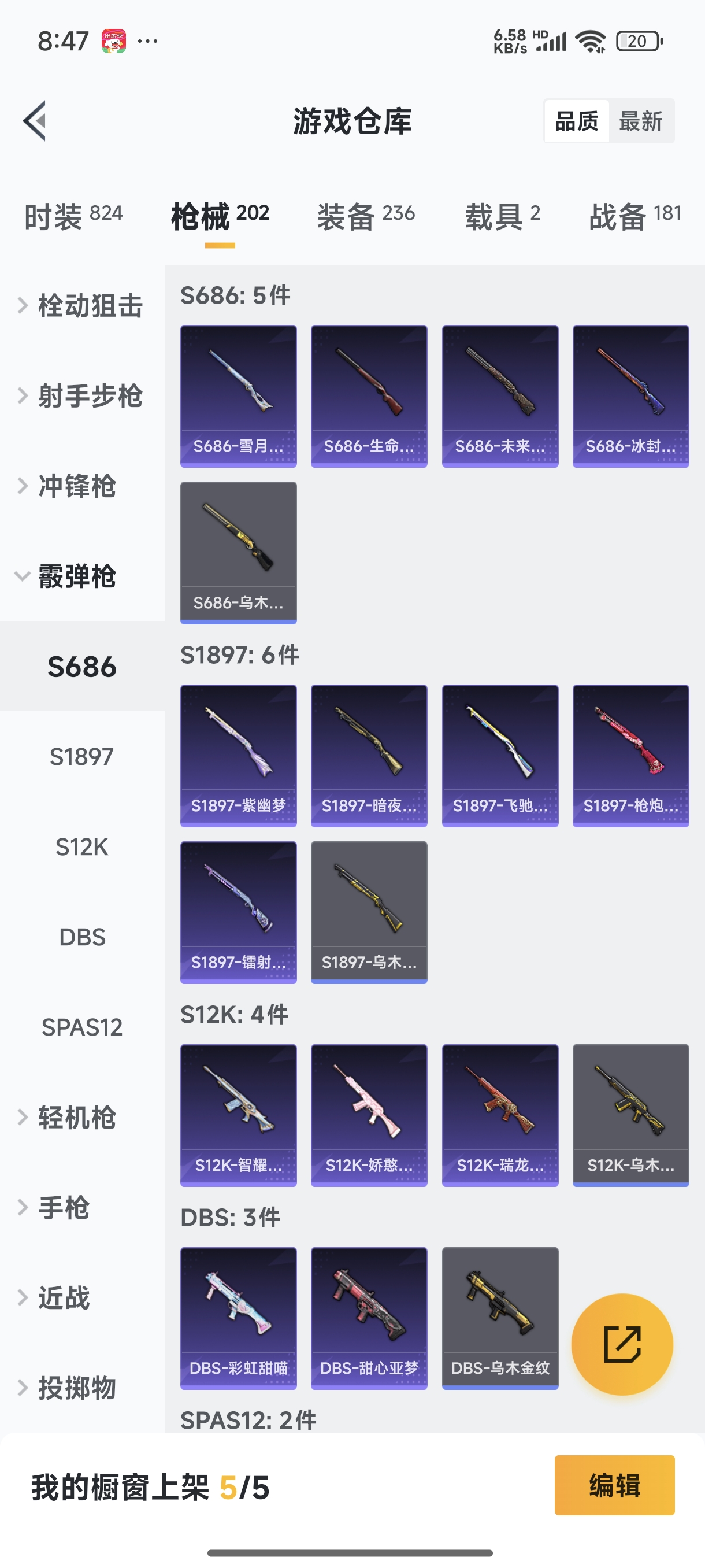Screen dimensions: 705x1568
Task: Open the 战备 tab
Action: [x=634, y=216]
